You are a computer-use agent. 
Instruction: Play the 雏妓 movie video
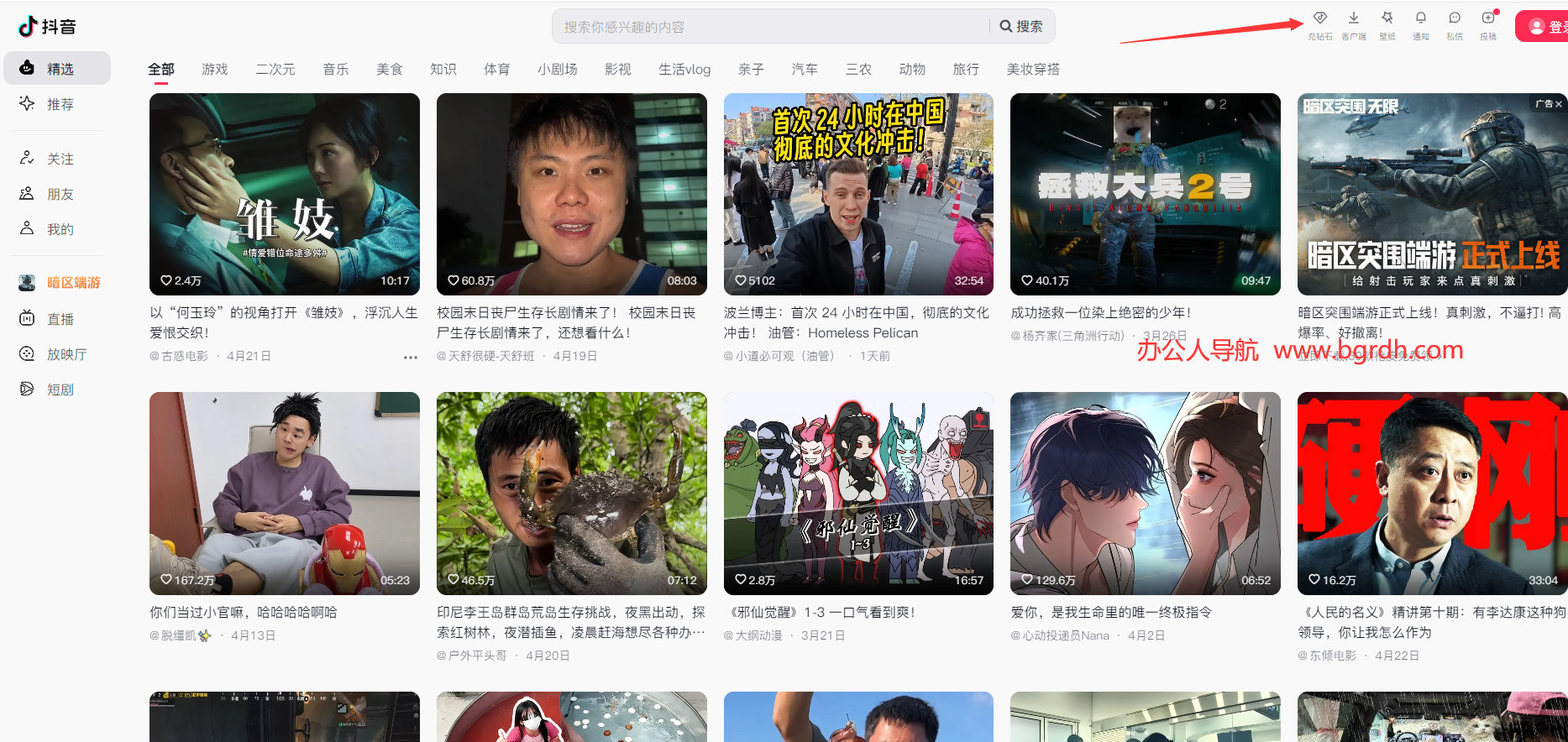pos(284,194)
